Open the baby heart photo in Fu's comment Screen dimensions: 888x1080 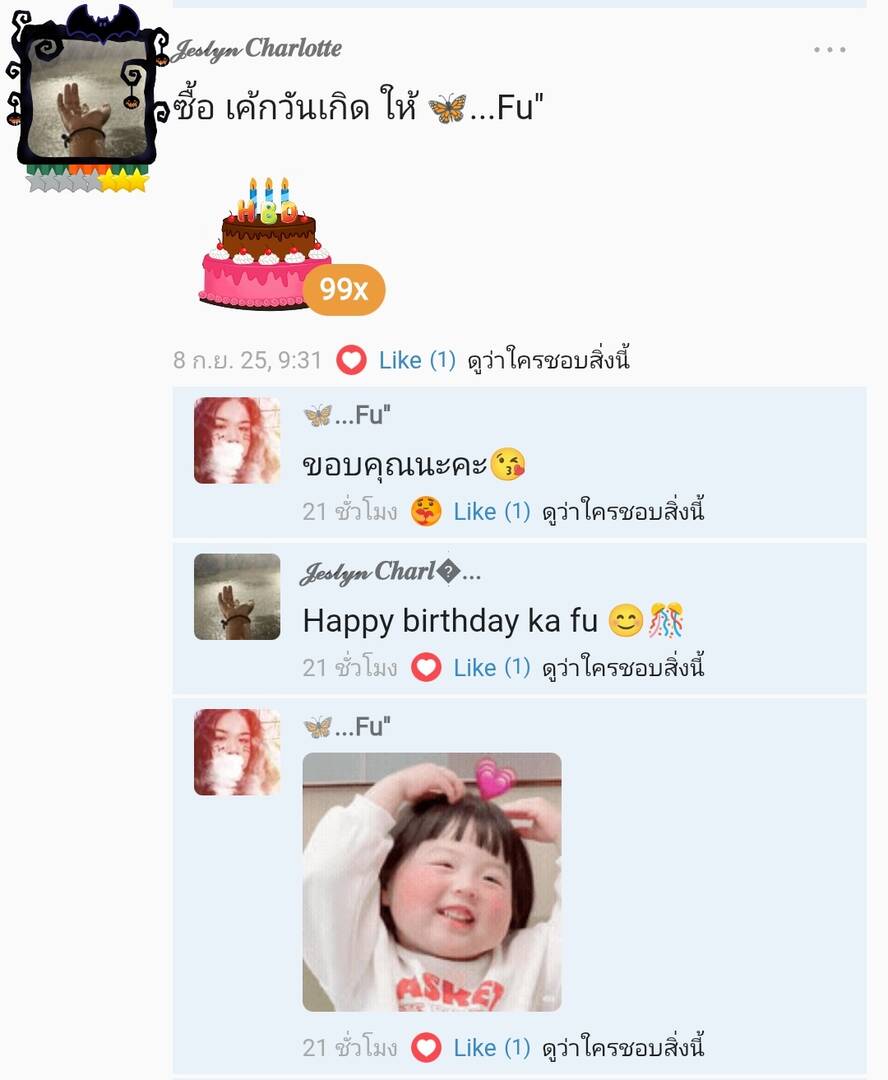click(432, 882)
